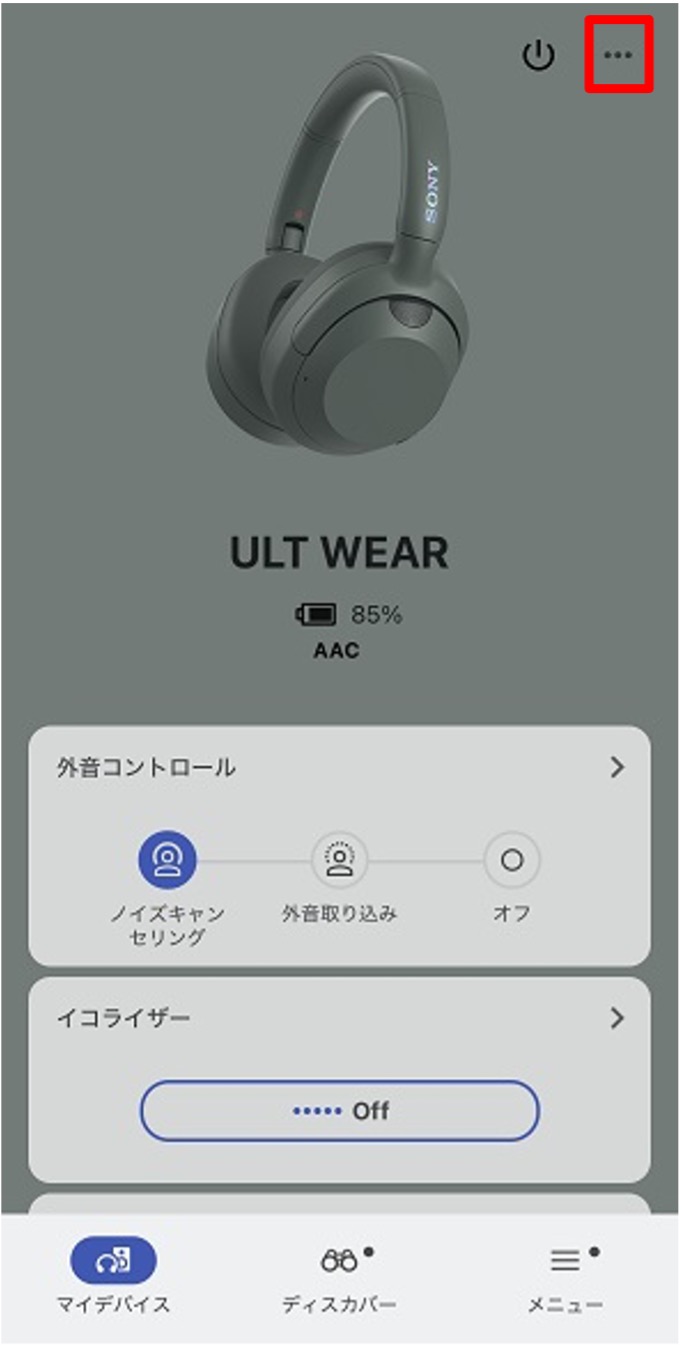
Task: Open the 外音コントロール settings chevron
Action: point(617,768)
